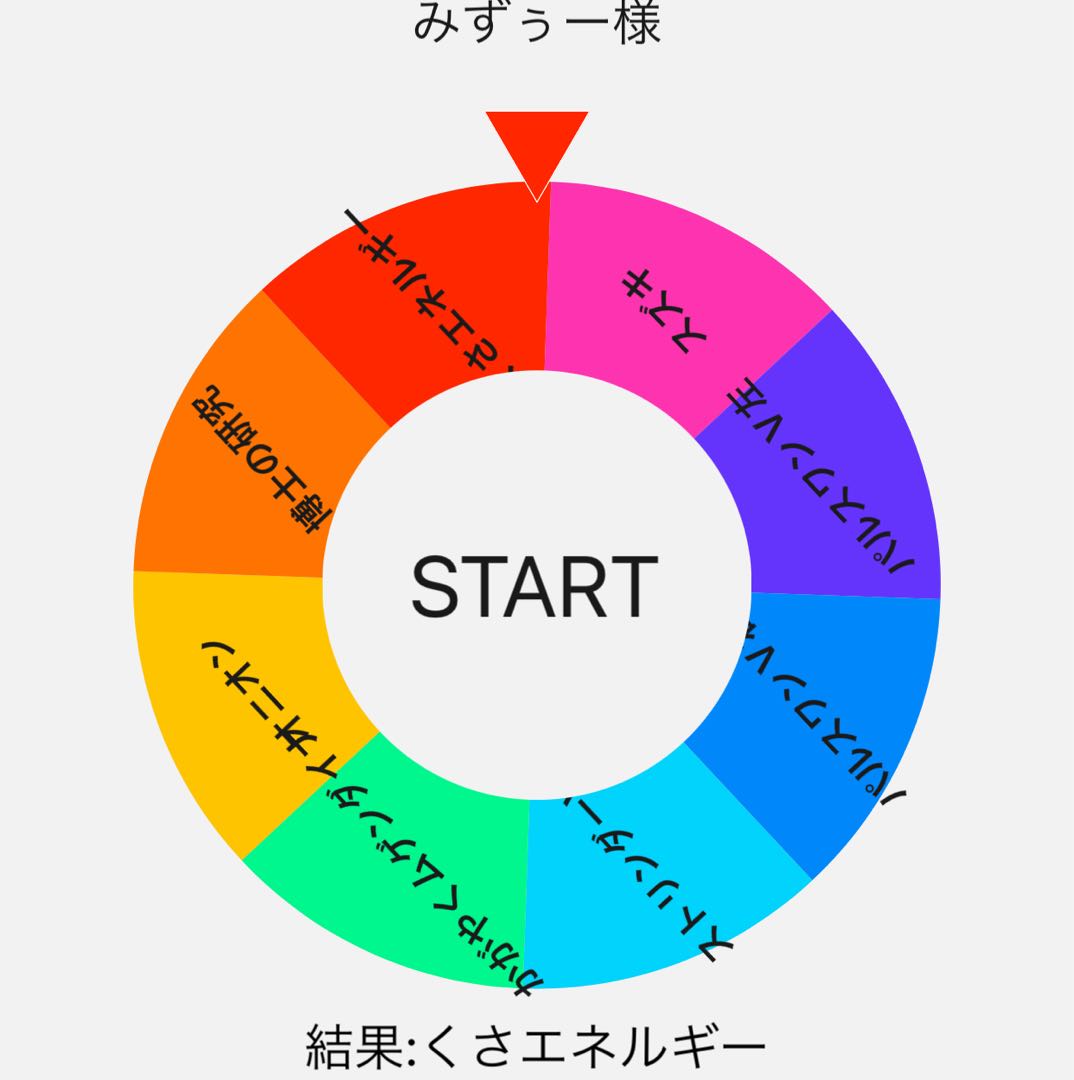Tap START to spin the roulette
The height and width of the screenshot is (1080, 1074).
click(535, 587)
